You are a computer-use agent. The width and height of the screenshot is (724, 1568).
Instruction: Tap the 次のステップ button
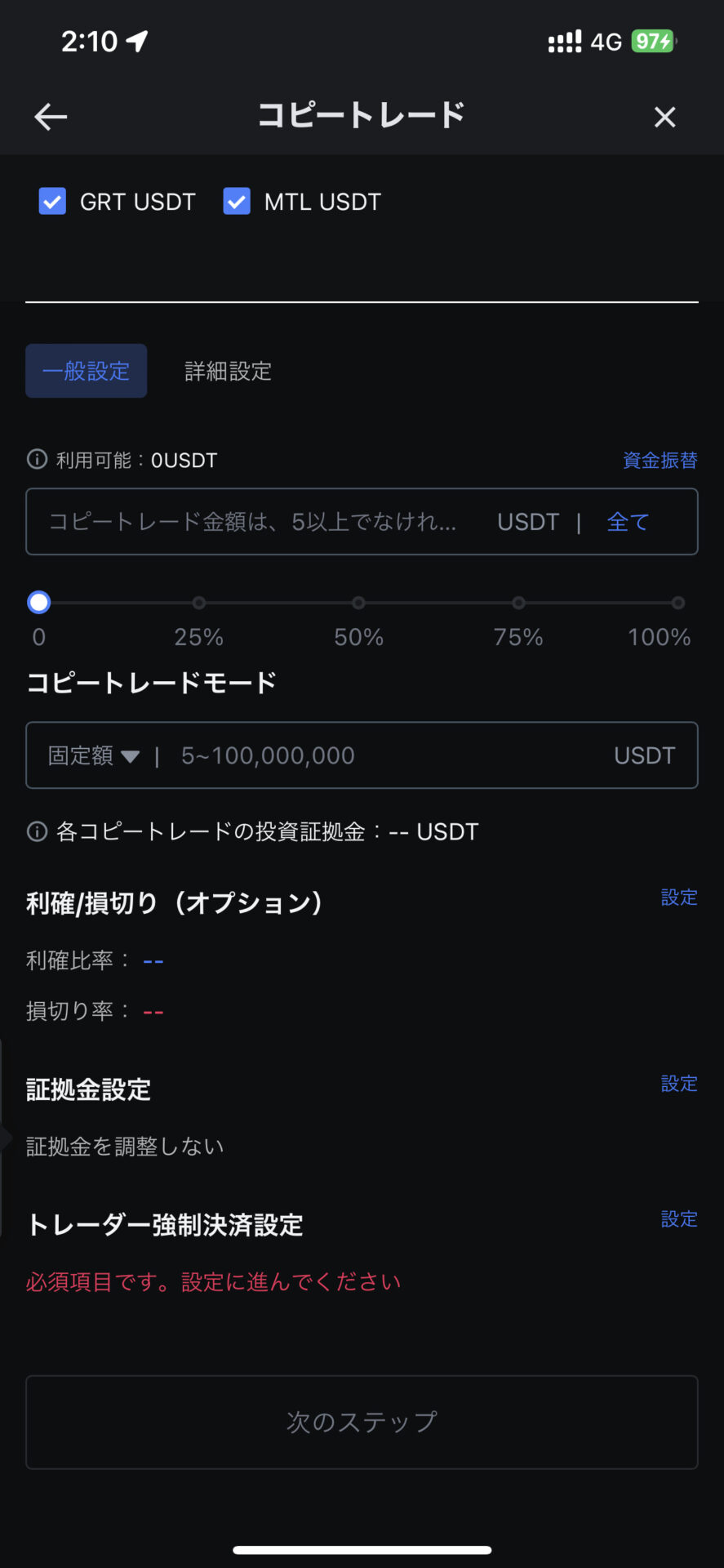[x=362, y=1422]
